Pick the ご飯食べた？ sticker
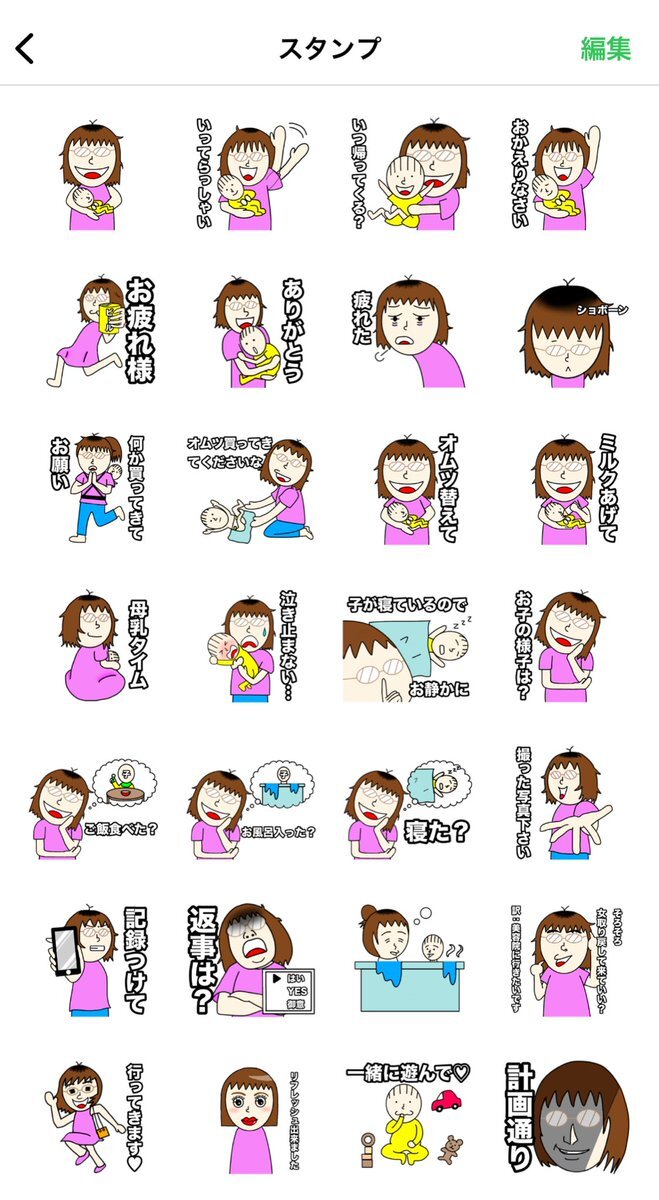The width and height of the screenshot is (659, 1200). coord(93,803)
